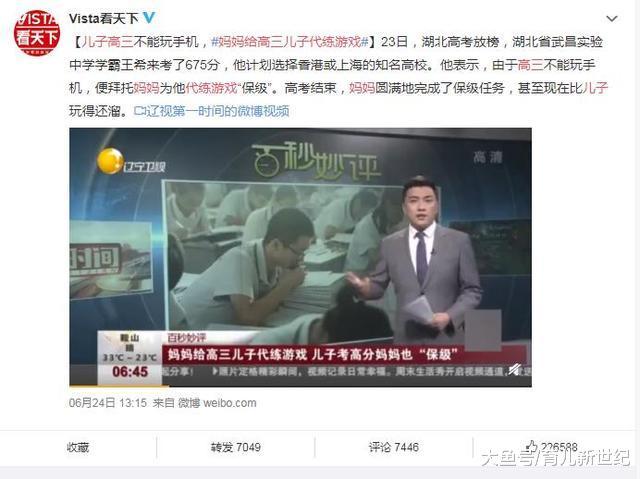Screen dimensions: 640x479
Task: Play the news video thumbnail
Action: 300,257
